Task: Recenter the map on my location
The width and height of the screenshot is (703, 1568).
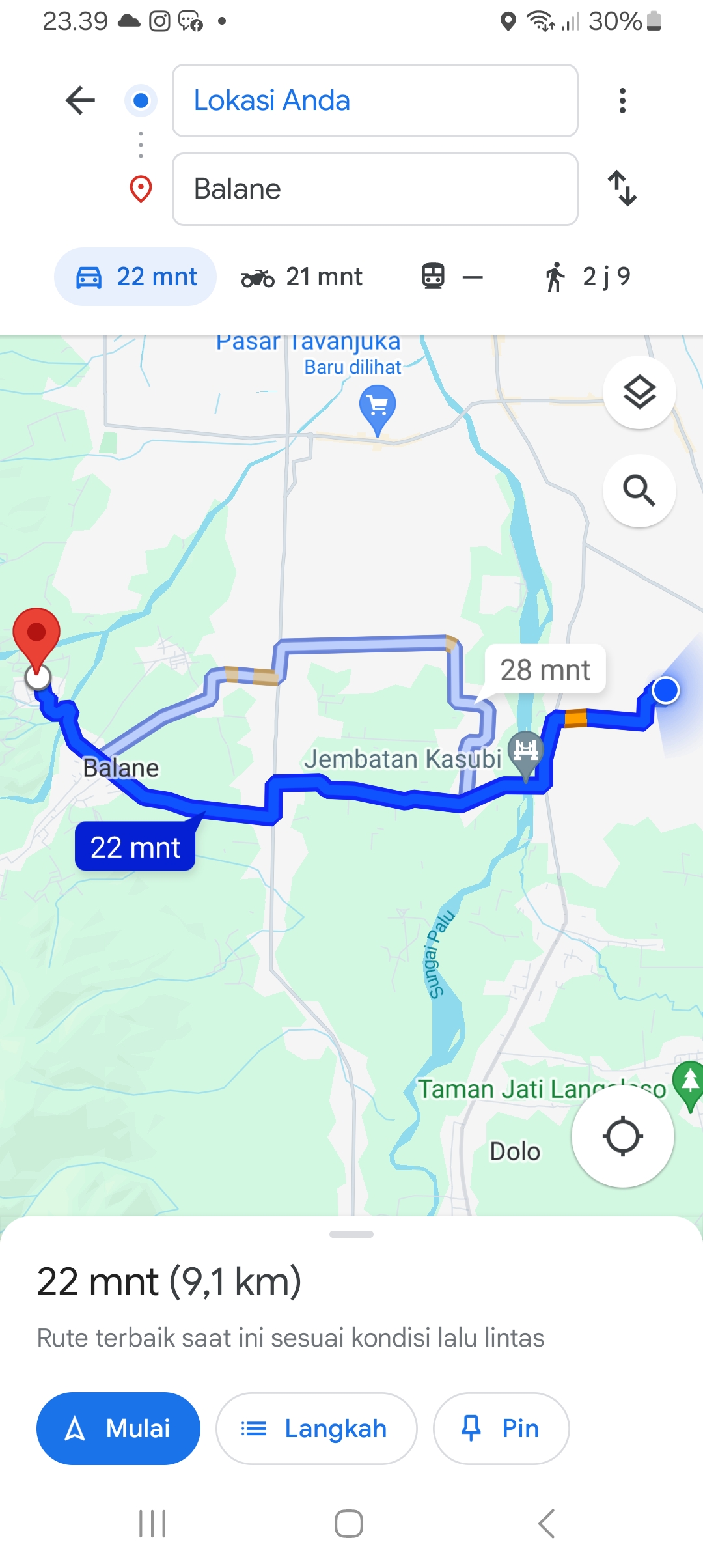Action: point(623,1136)
